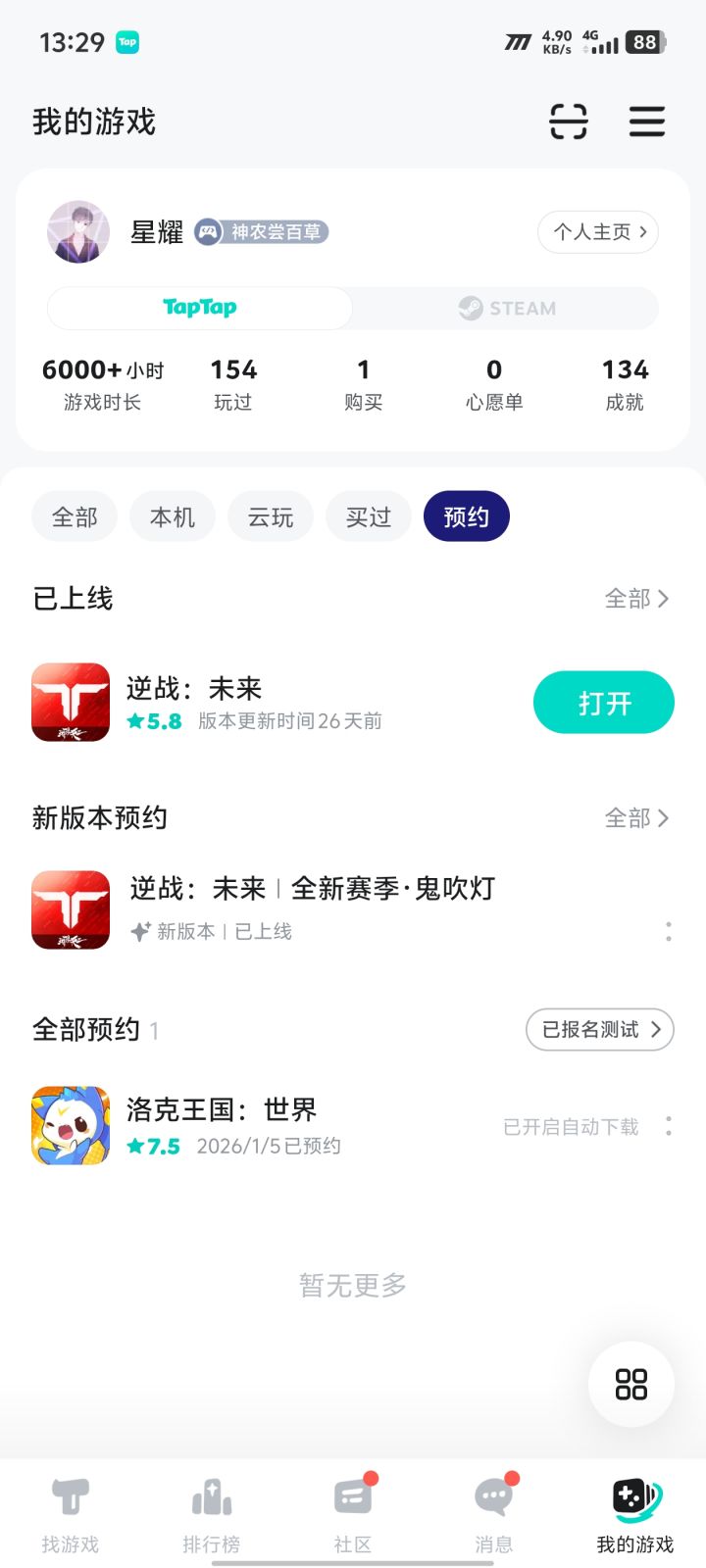Switch to the STEAM tab
This screenshot has width=706, height=1568.
(x=505, y=308)
